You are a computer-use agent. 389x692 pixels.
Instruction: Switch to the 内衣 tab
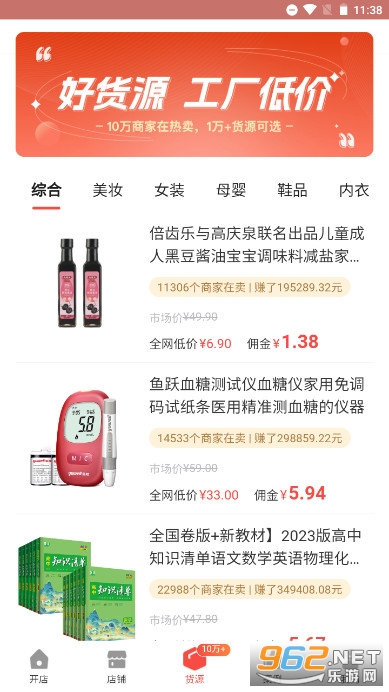click(x=354, y=190)
